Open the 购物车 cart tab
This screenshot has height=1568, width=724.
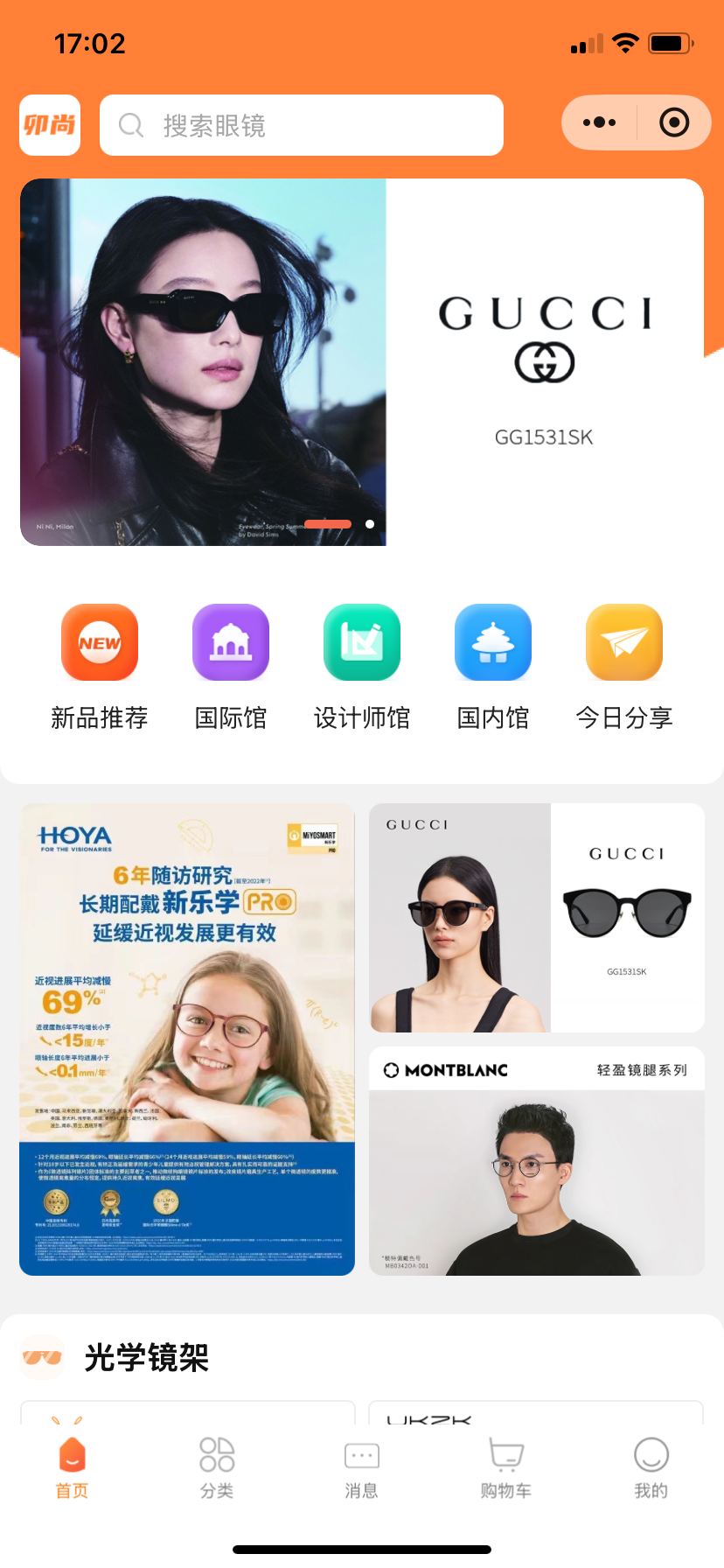[506, 1468]
